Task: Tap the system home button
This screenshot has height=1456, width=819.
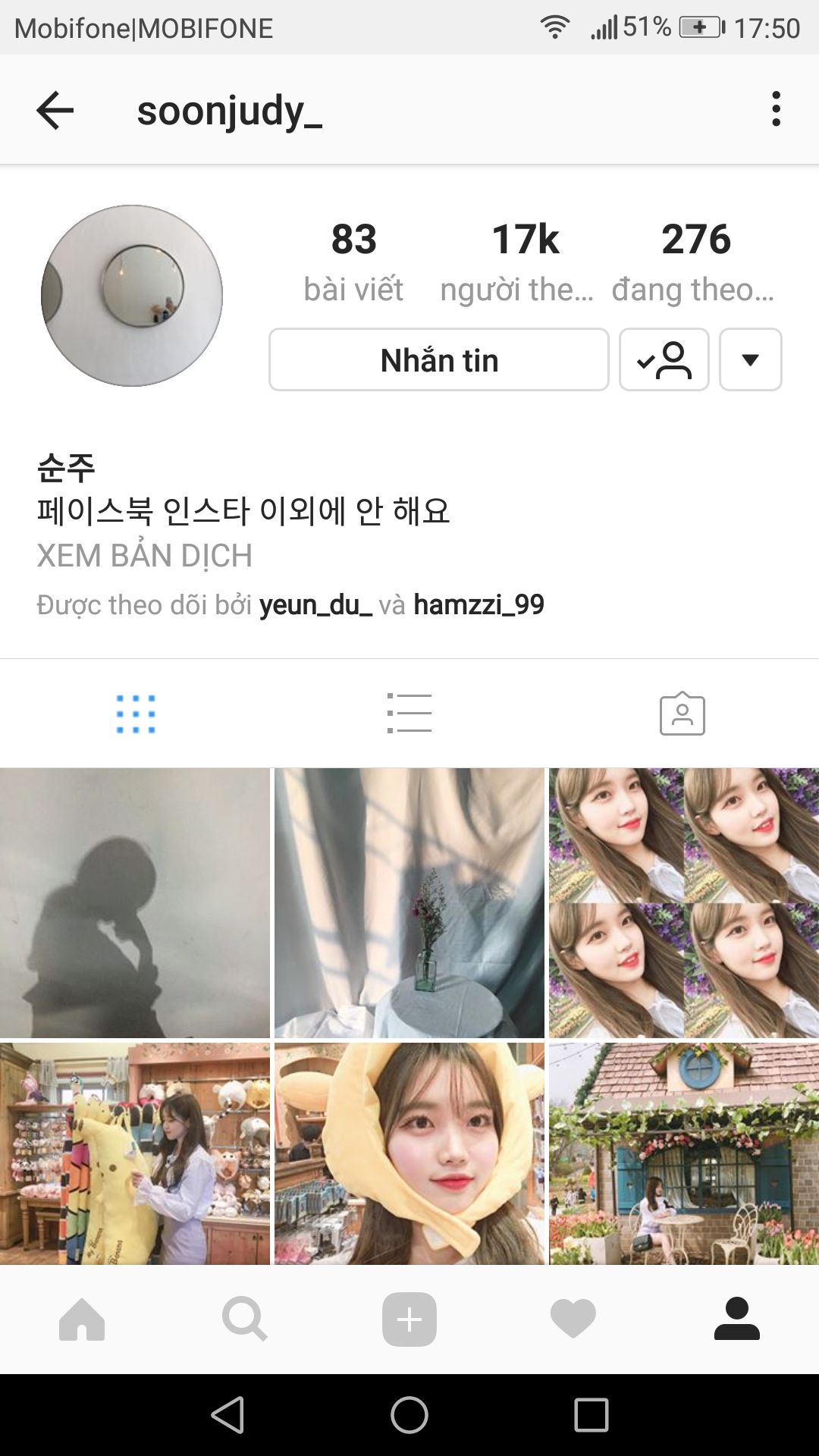Action: tap(409, 1415)
